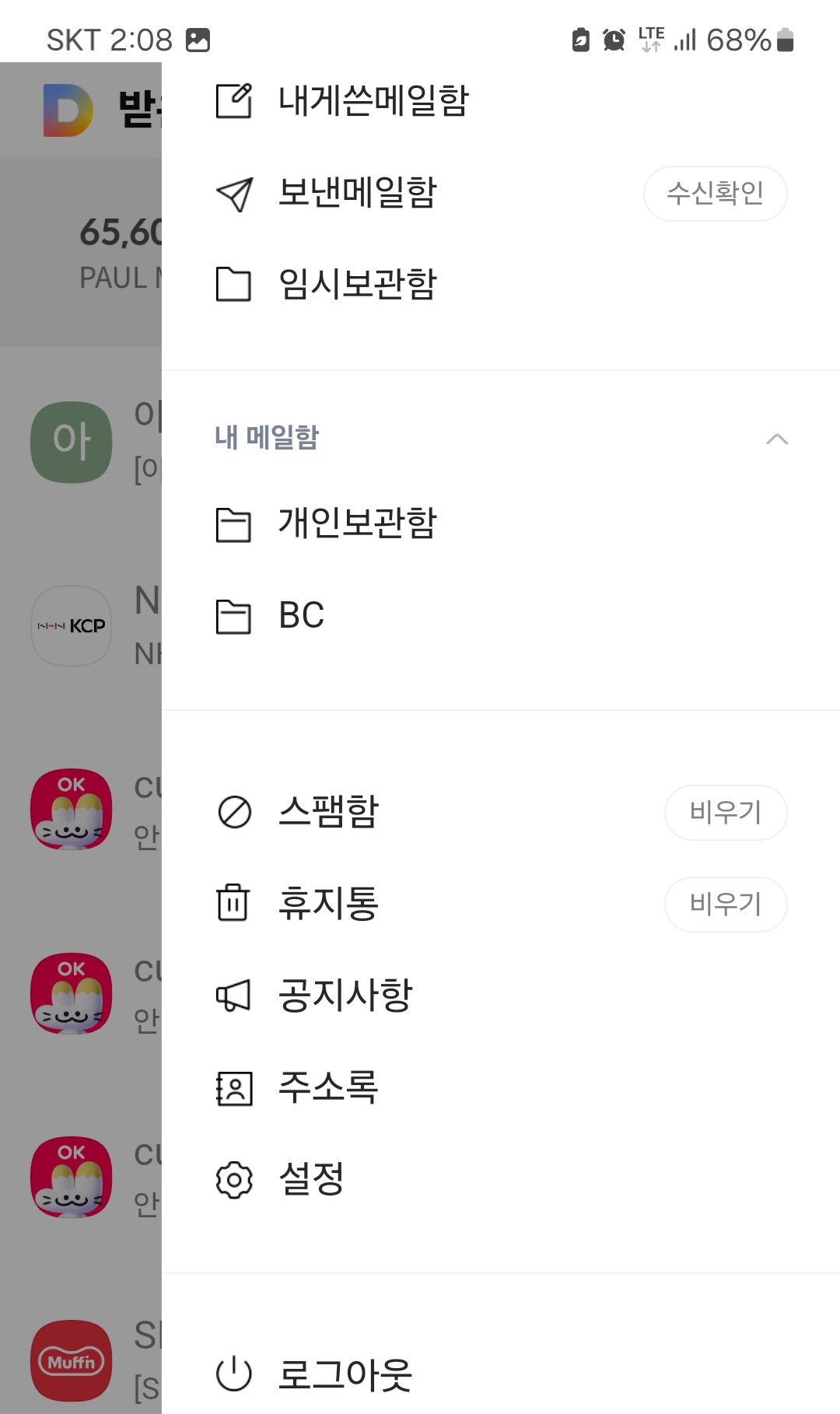Open the BC folder

pyautogui.click(x=302, y=616)
